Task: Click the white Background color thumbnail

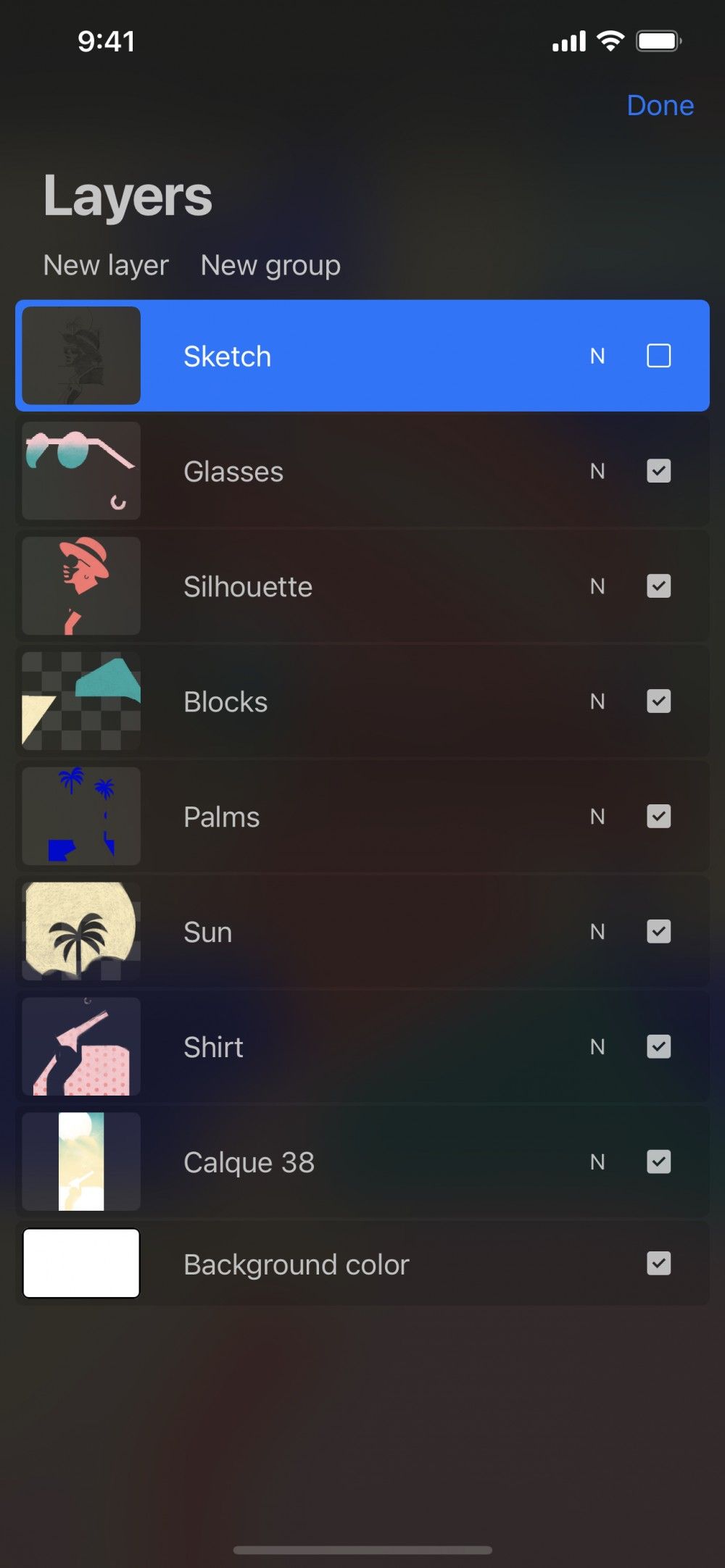Action: click(x=80, y=1263)
